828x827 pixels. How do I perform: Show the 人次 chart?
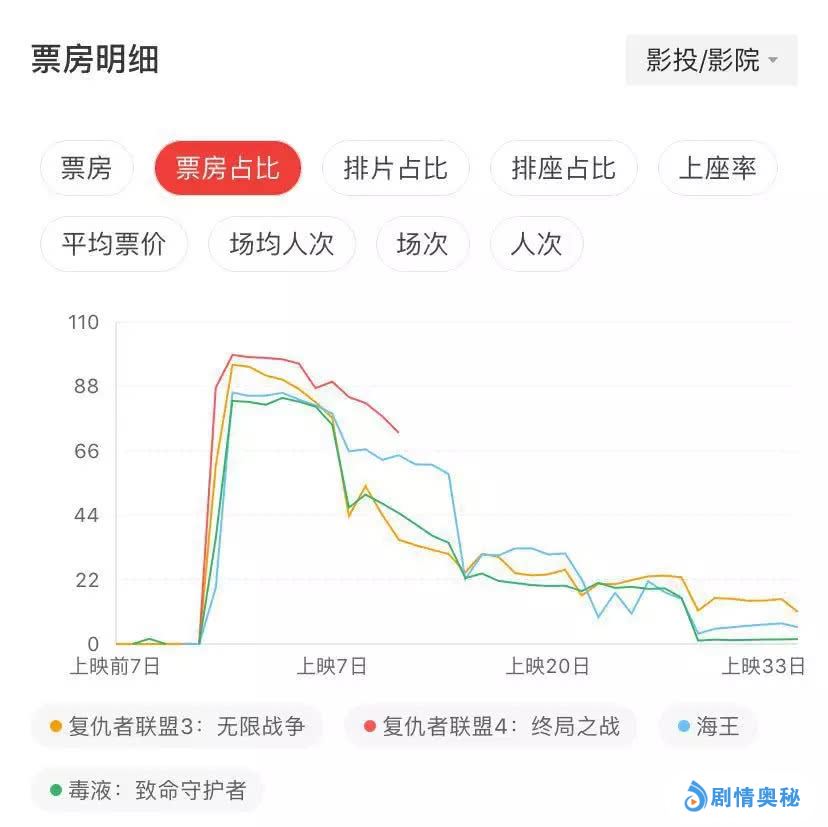536,244
